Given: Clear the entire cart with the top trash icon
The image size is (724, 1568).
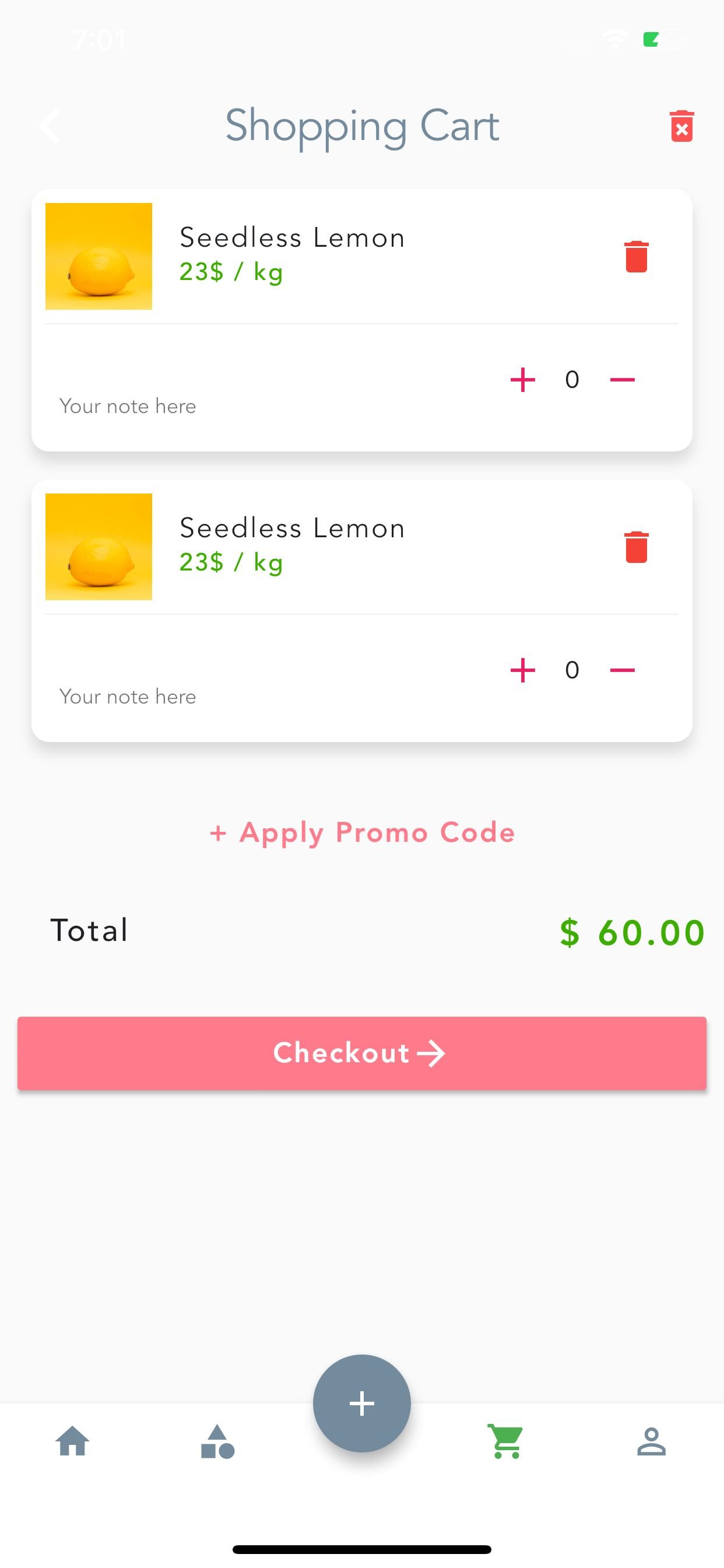Looking at the screenshot, I should [x=681, y=126].
